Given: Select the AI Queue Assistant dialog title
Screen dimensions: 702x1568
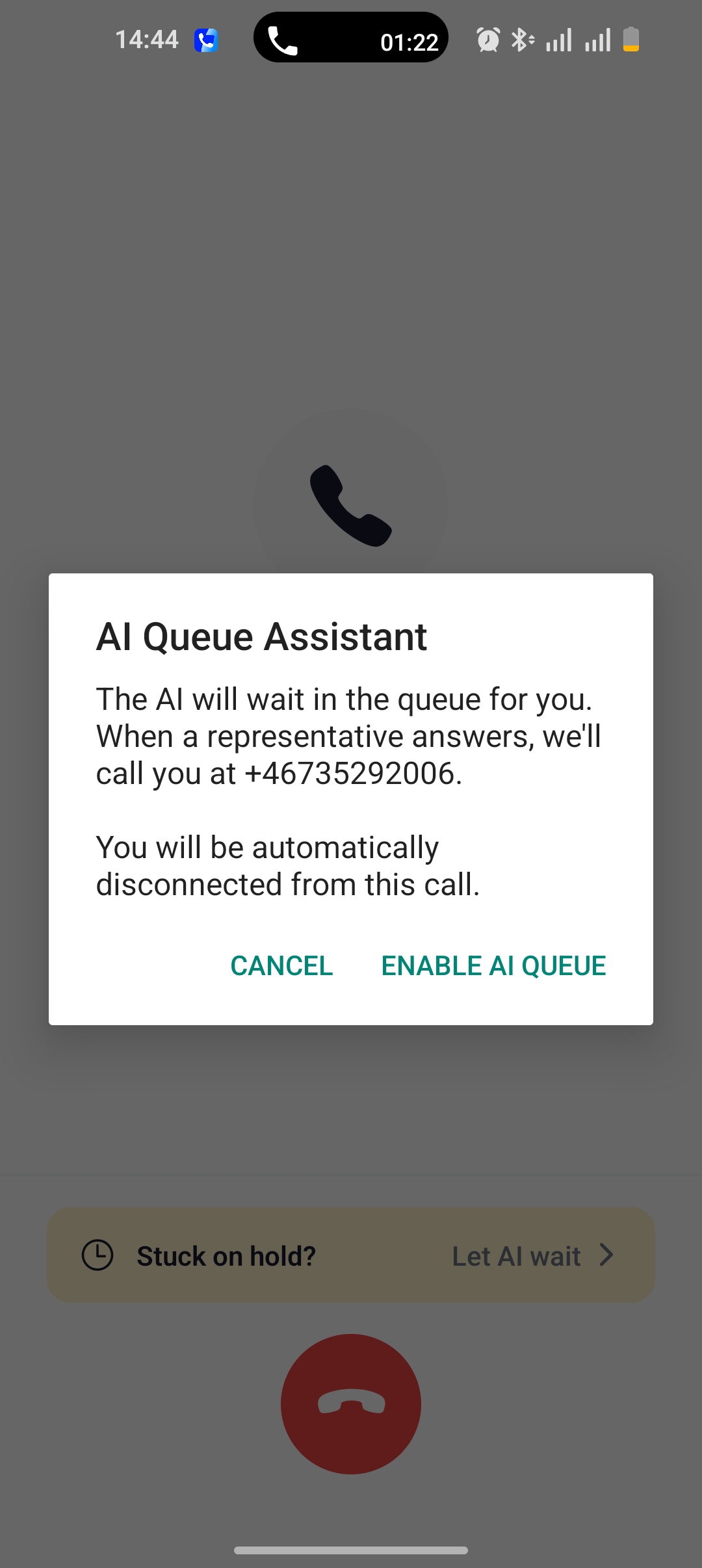Looking at the screenshot, I should point(261,636).
